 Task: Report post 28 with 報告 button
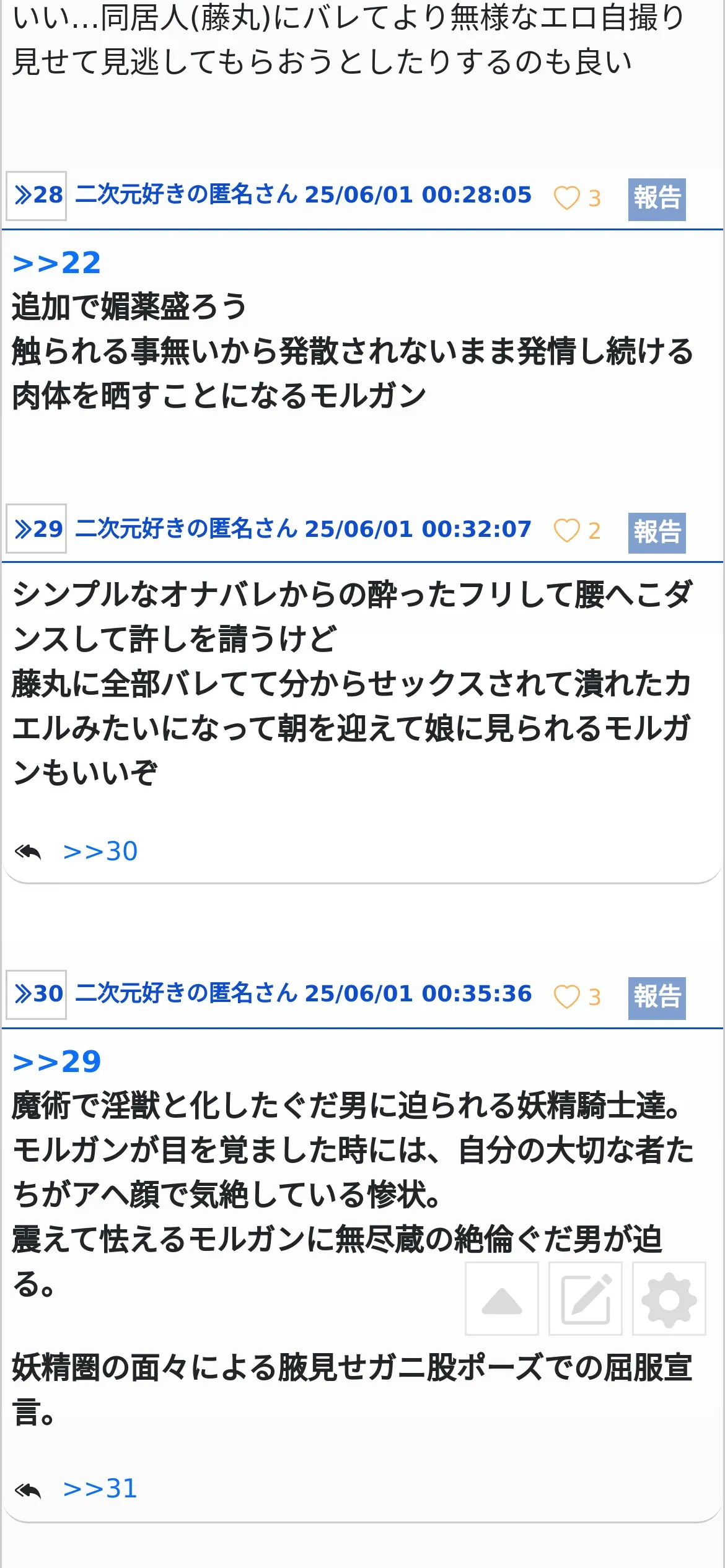(657, 199)
